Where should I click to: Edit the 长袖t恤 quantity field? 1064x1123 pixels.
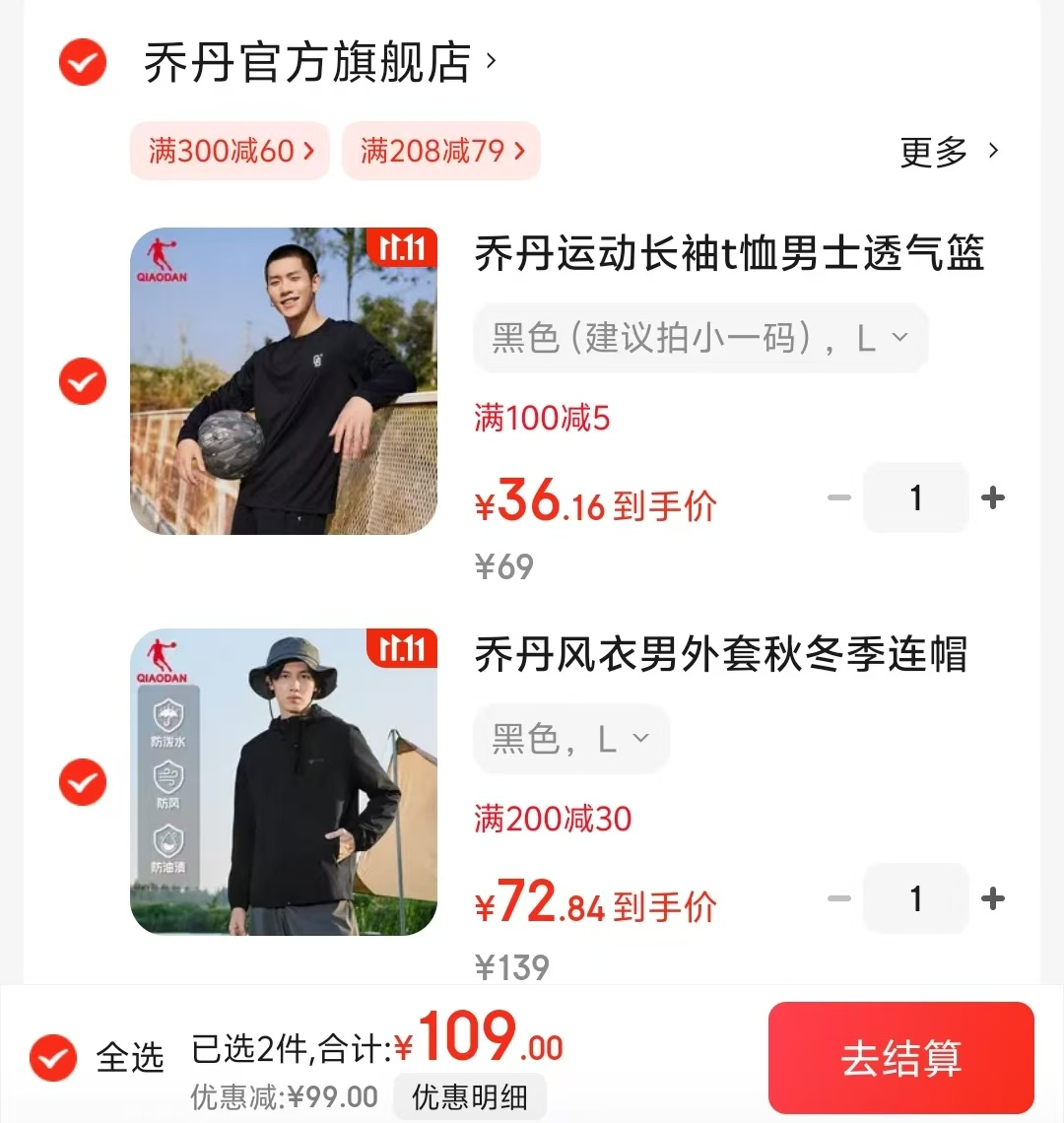[x=916, y=497]
